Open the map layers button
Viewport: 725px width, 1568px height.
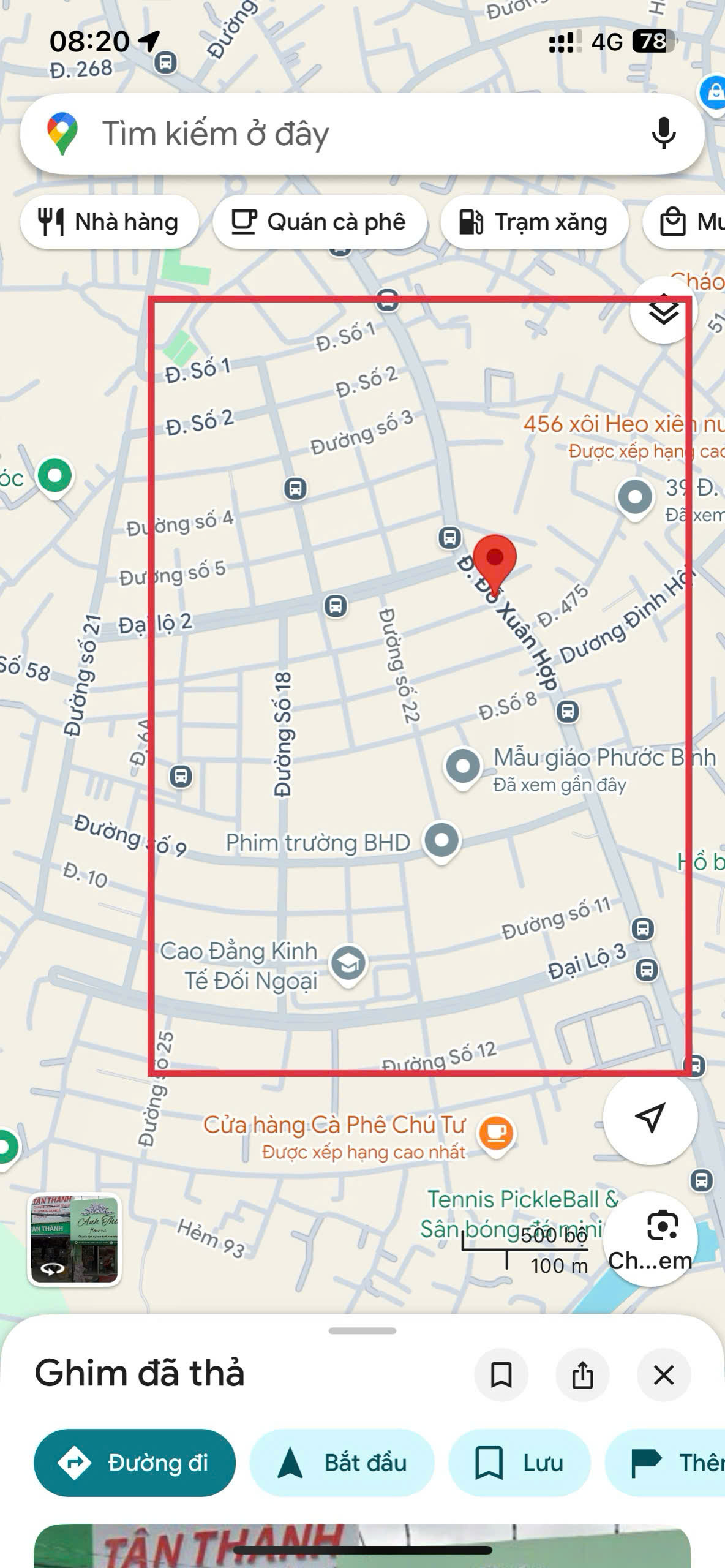663,311
